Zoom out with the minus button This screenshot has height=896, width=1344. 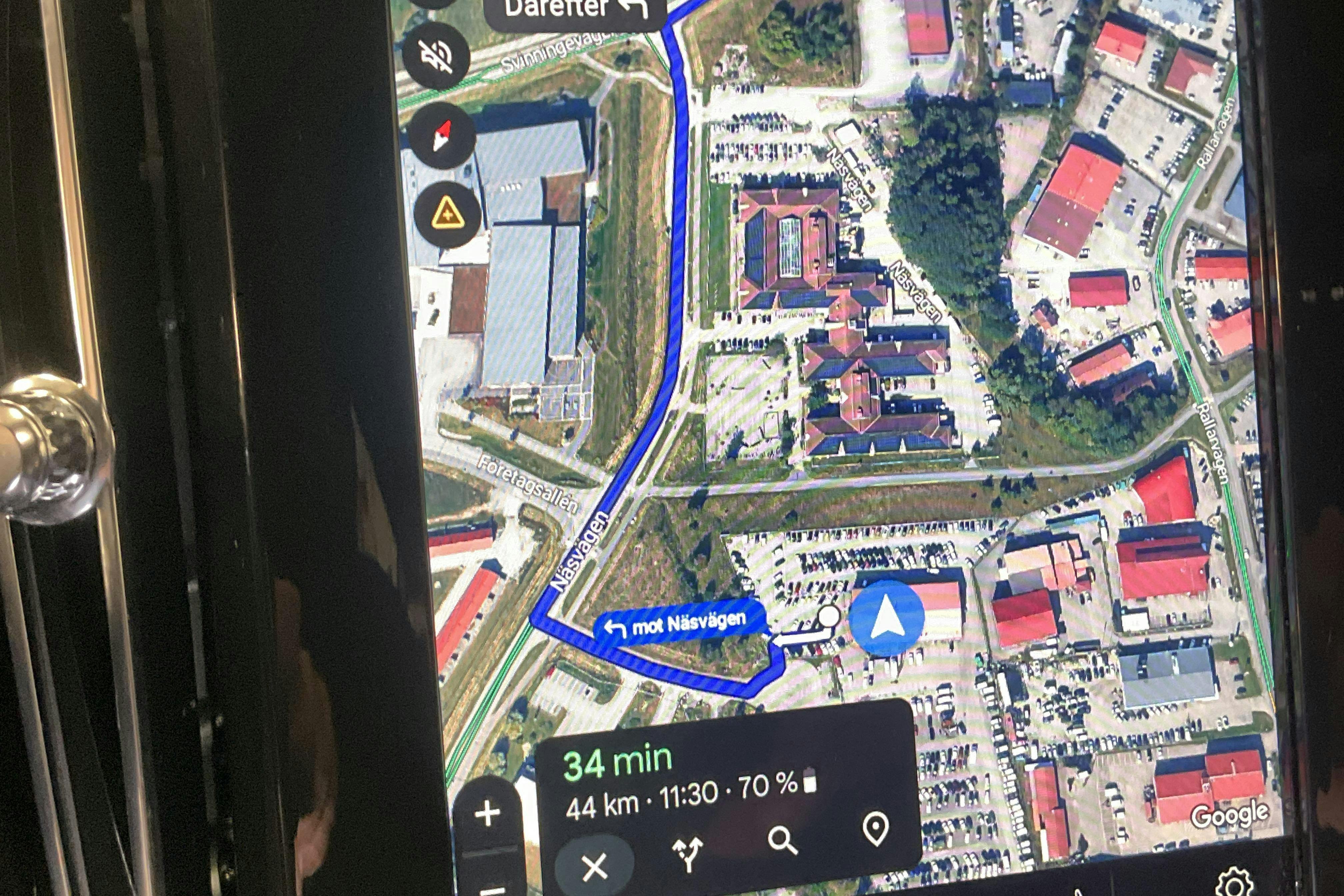493,889
